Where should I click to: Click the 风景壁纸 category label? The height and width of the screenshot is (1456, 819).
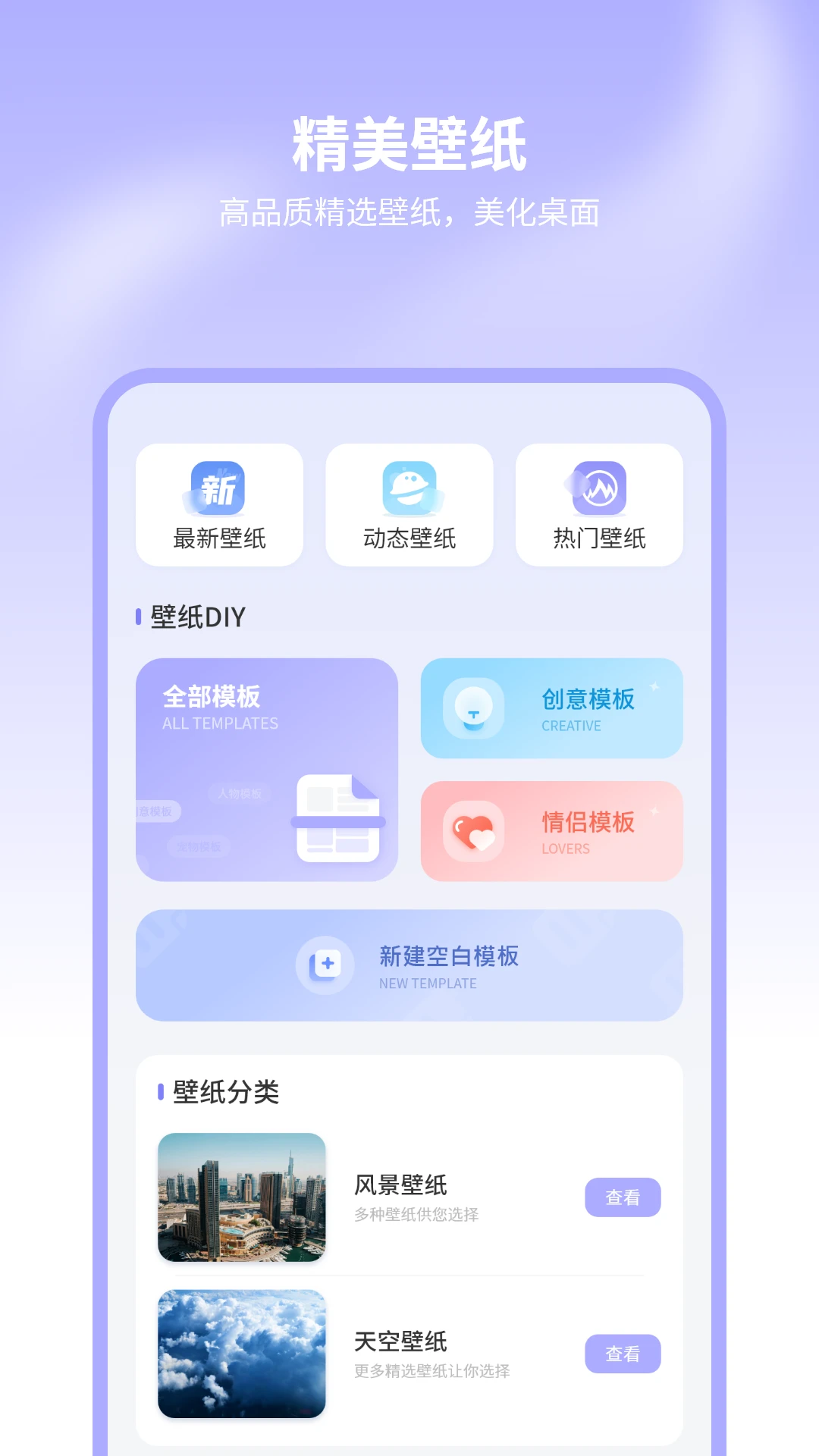coord(400,1184)
